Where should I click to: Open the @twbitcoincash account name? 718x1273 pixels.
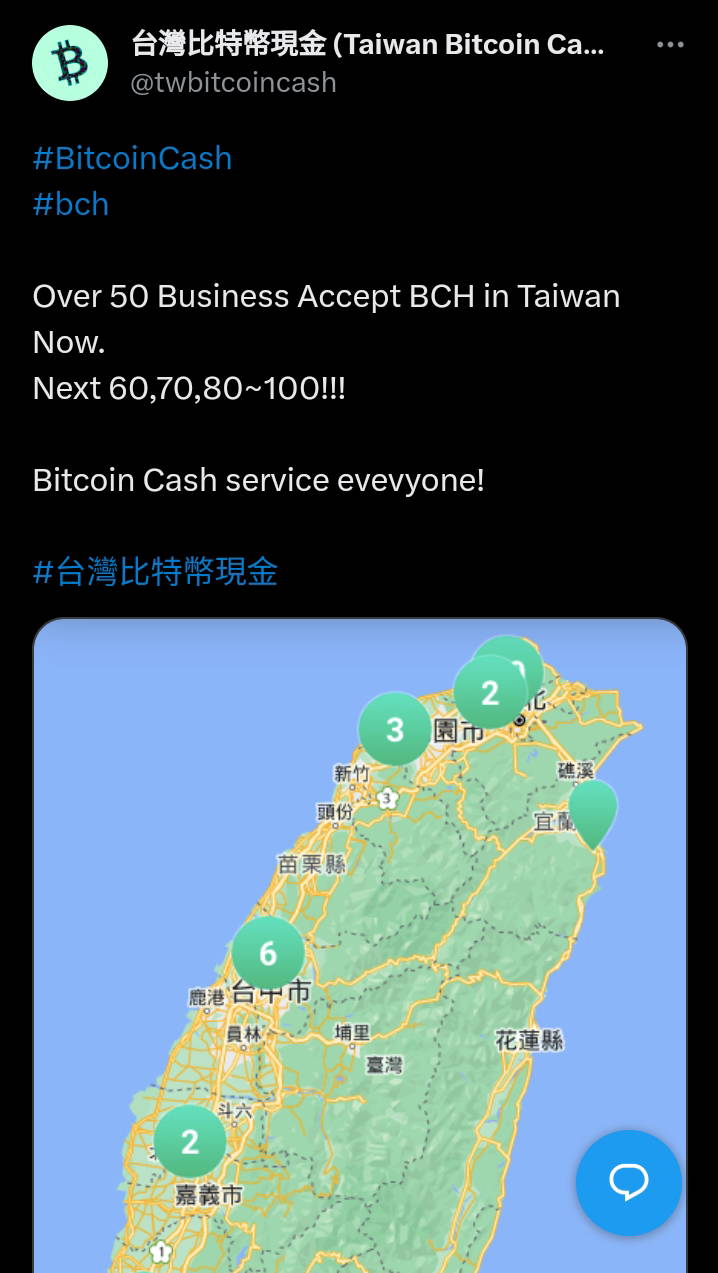(233, 82)
